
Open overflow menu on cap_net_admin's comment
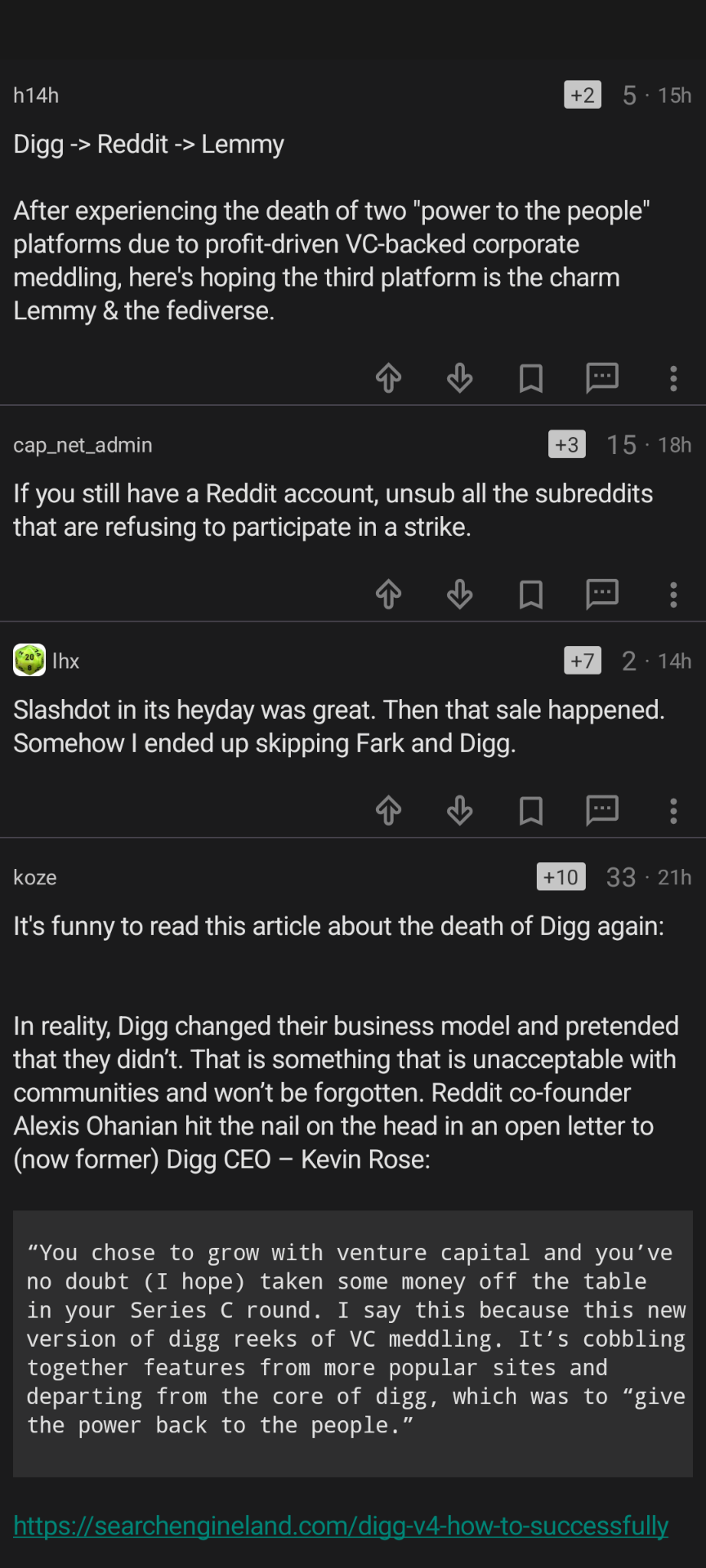point(673,595)
